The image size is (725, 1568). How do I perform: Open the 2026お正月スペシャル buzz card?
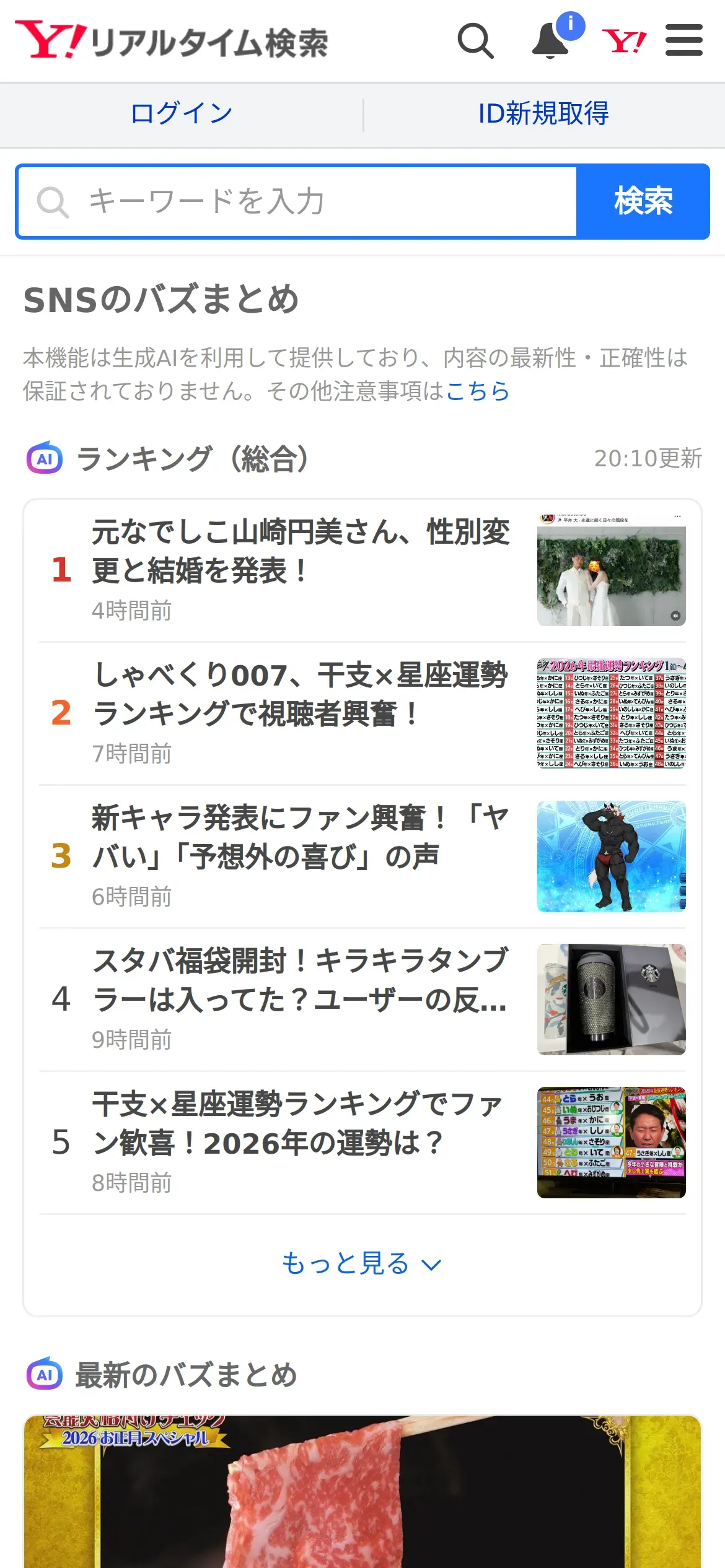point(362,1492)
